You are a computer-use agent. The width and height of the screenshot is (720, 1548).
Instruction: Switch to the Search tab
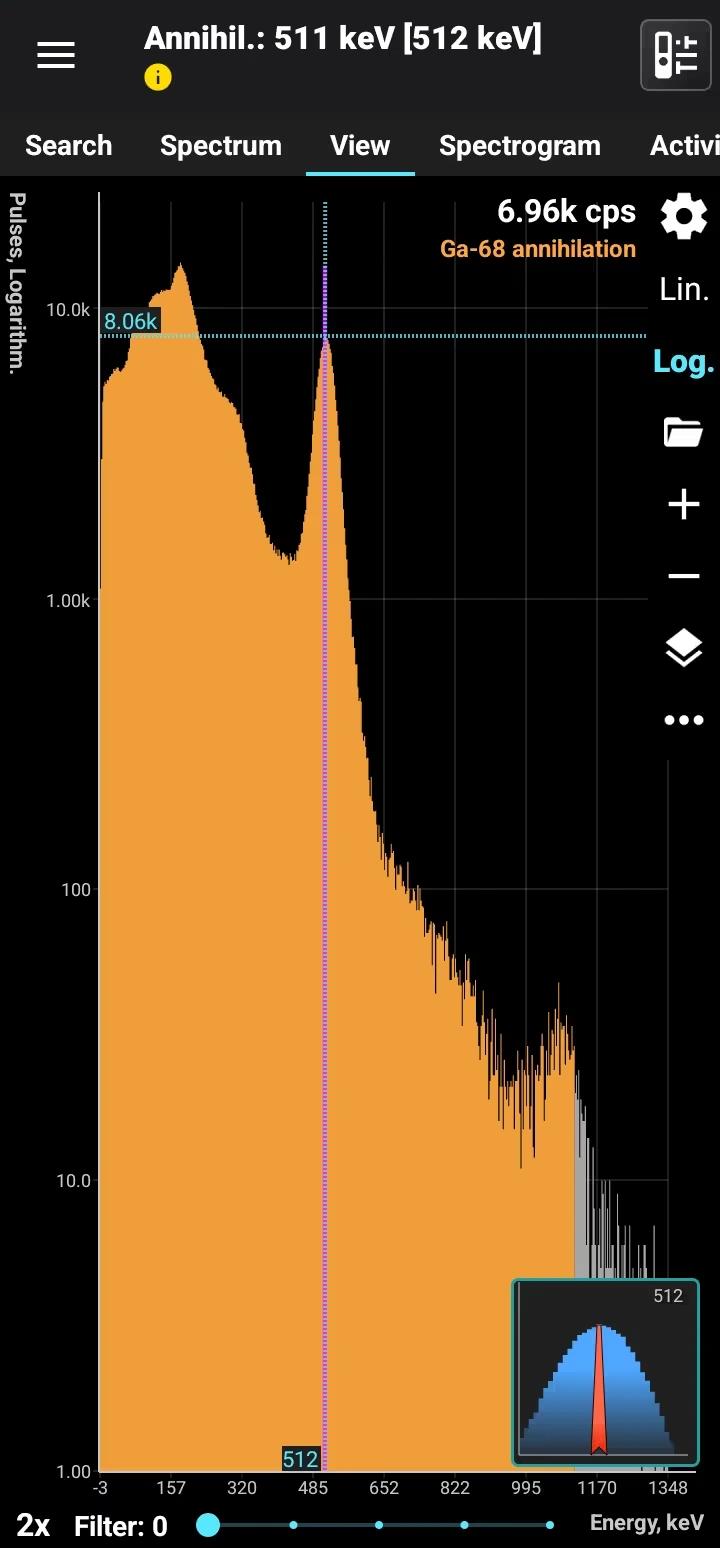coord(68,146)
